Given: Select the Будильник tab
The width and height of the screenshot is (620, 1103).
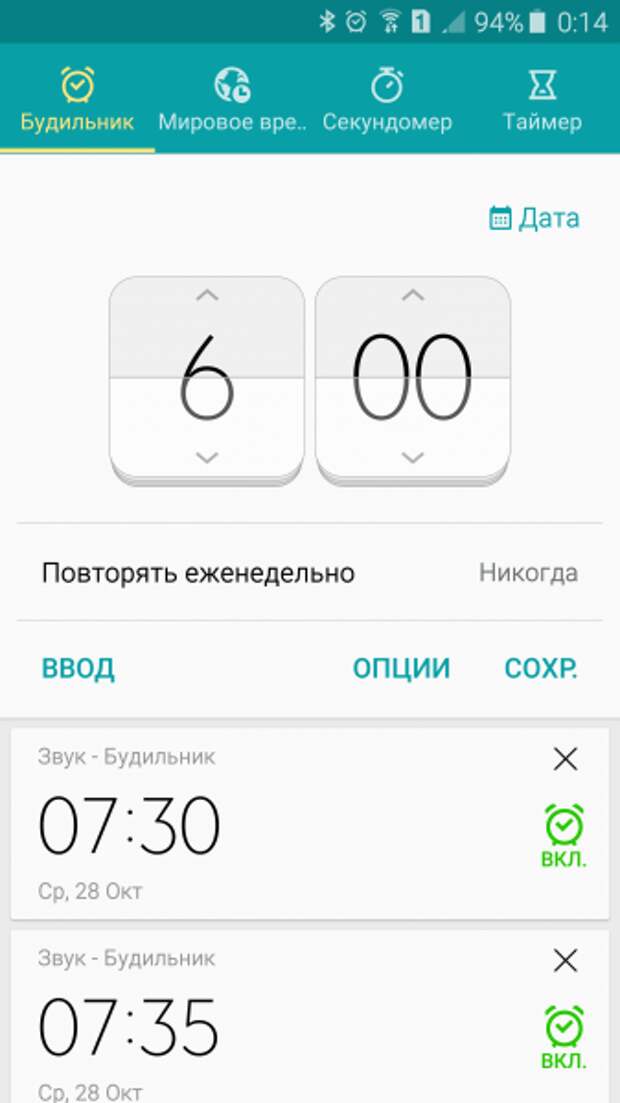Looking at the screenshot, I should point(77,98).
